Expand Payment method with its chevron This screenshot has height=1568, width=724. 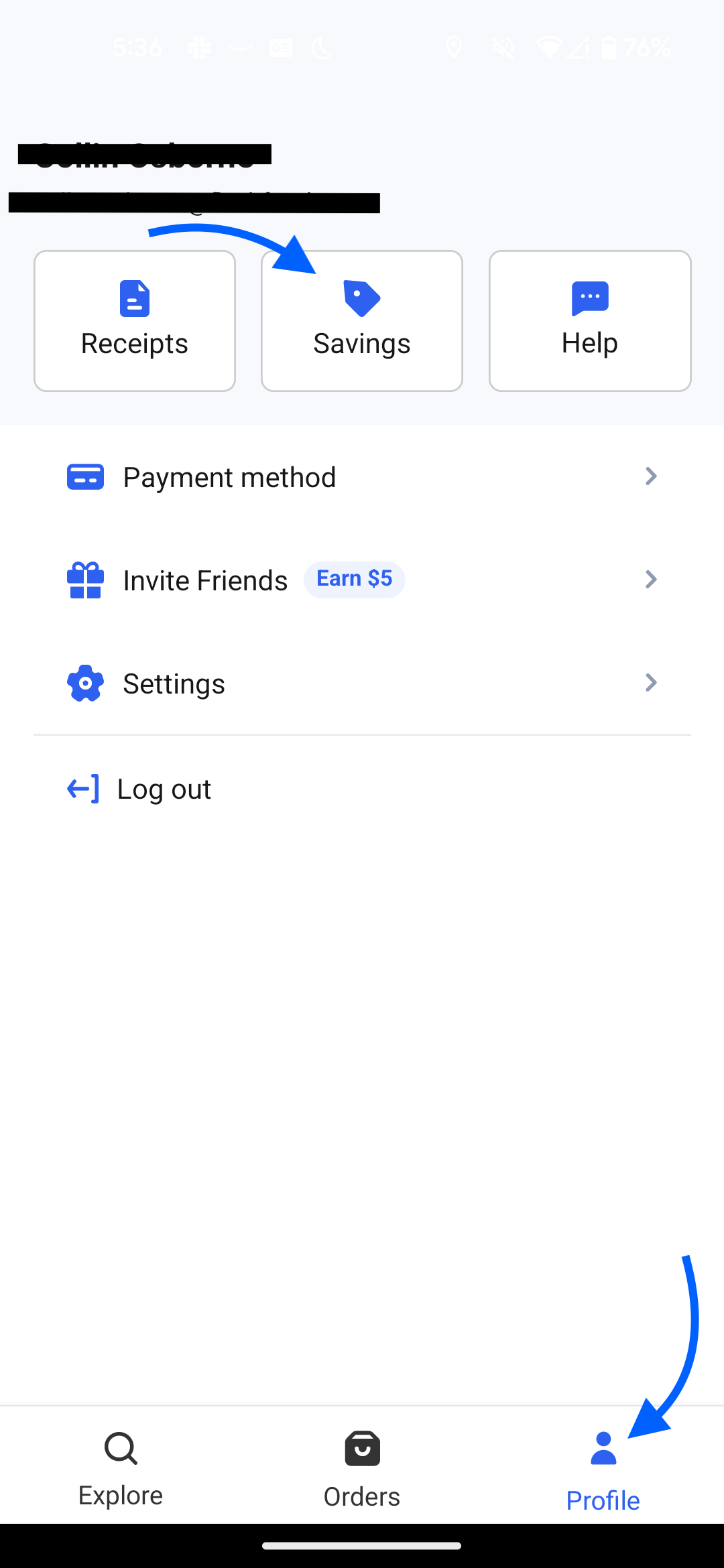coord(650,476)
